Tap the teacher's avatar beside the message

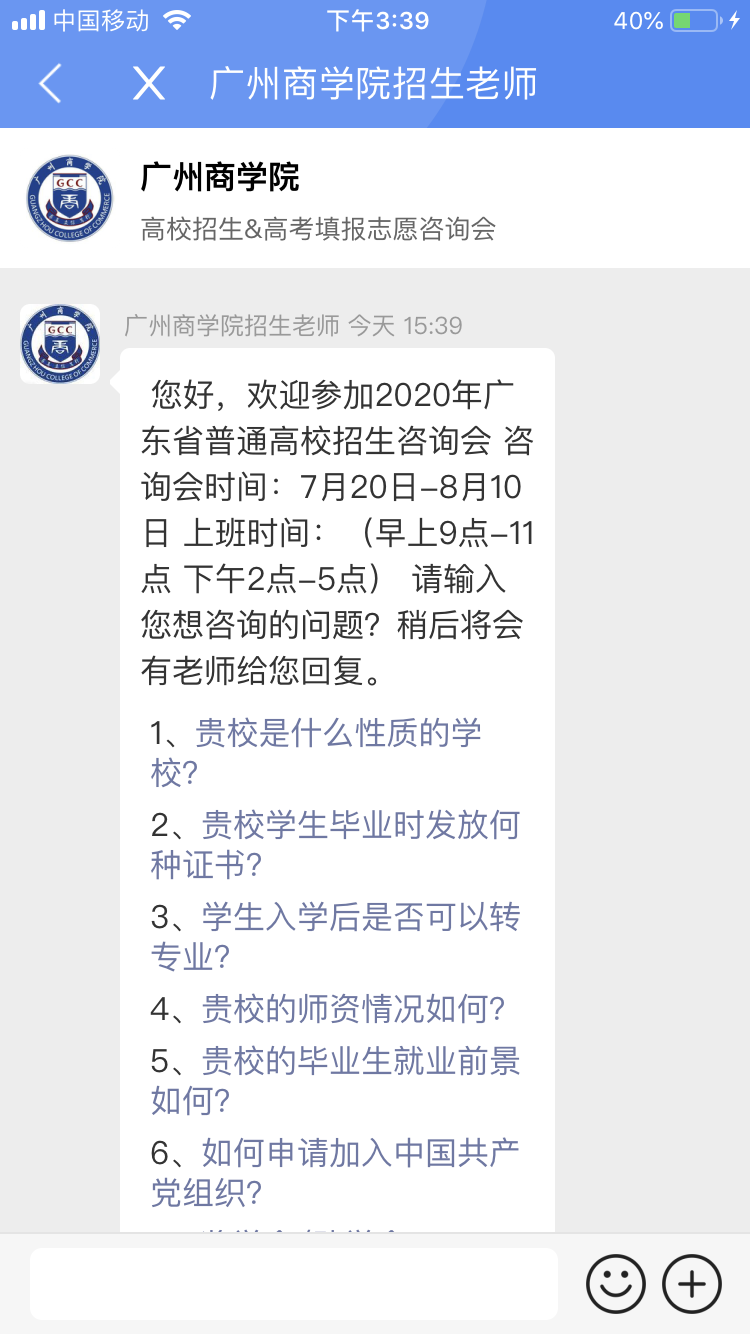pos(60,344)
